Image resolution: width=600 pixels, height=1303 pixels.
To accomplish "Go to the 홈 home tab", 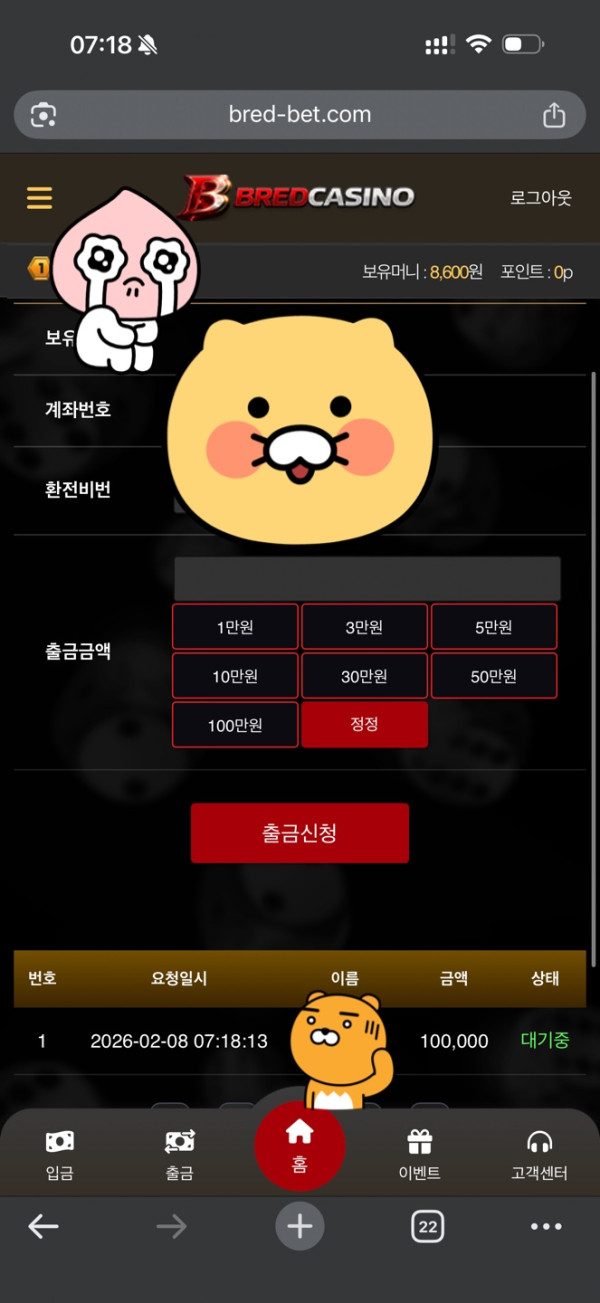I will pyautogui.click(x=300, y=1145).
